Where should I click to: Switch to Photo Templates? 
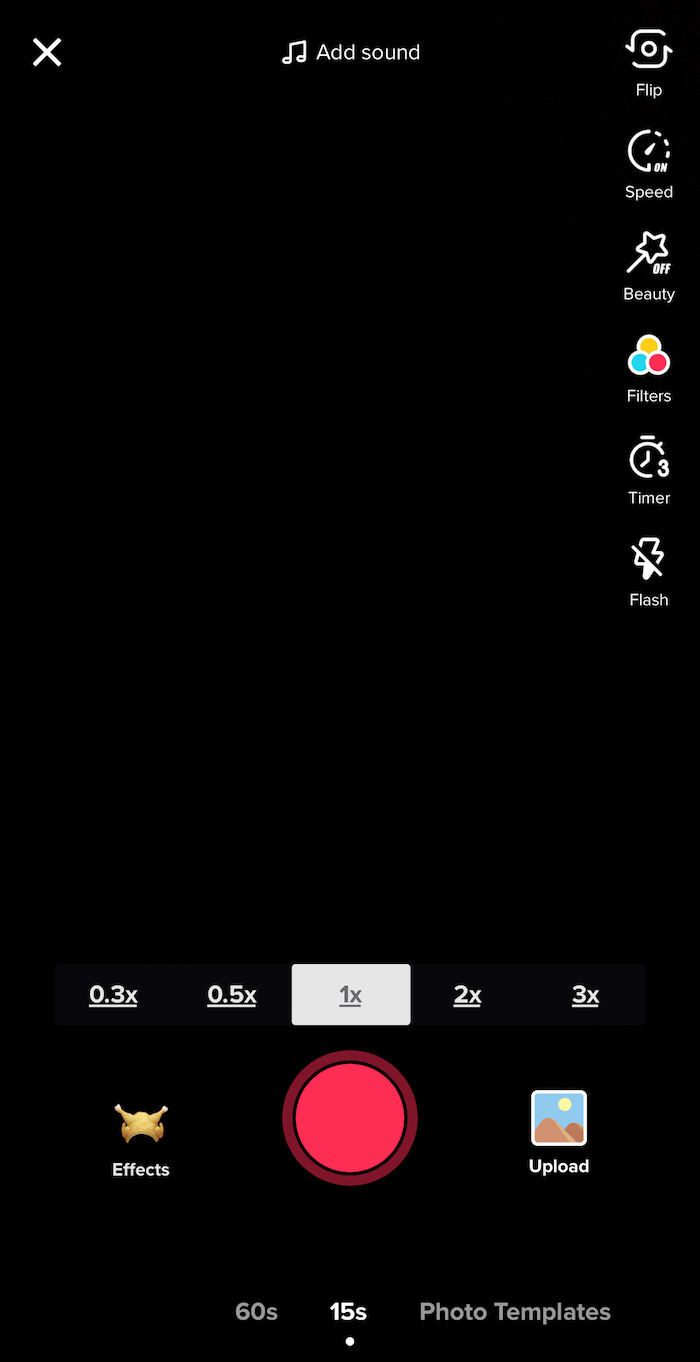(515, 1311)
